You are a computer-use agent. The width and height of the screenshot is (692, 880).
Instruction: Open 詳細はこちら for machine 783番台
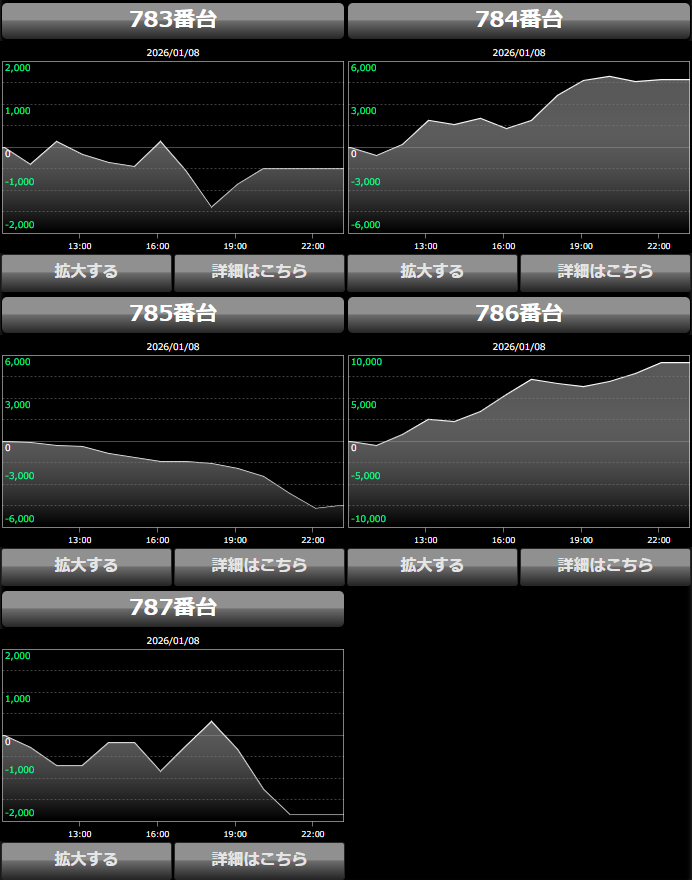tap(259, 272)
